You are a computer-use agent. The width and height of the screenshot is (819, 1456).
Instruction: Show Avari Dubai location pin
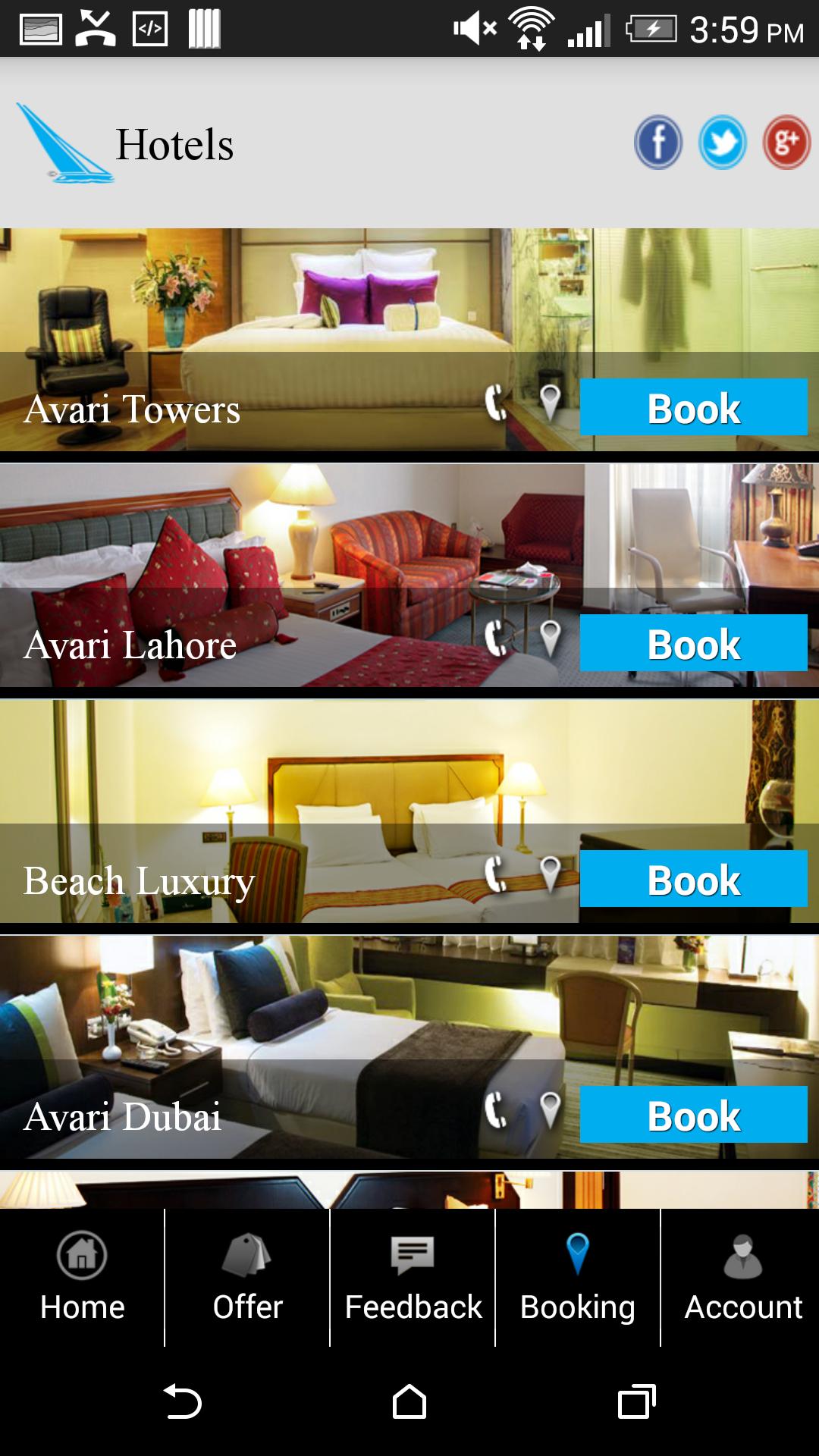(550, 1110)
